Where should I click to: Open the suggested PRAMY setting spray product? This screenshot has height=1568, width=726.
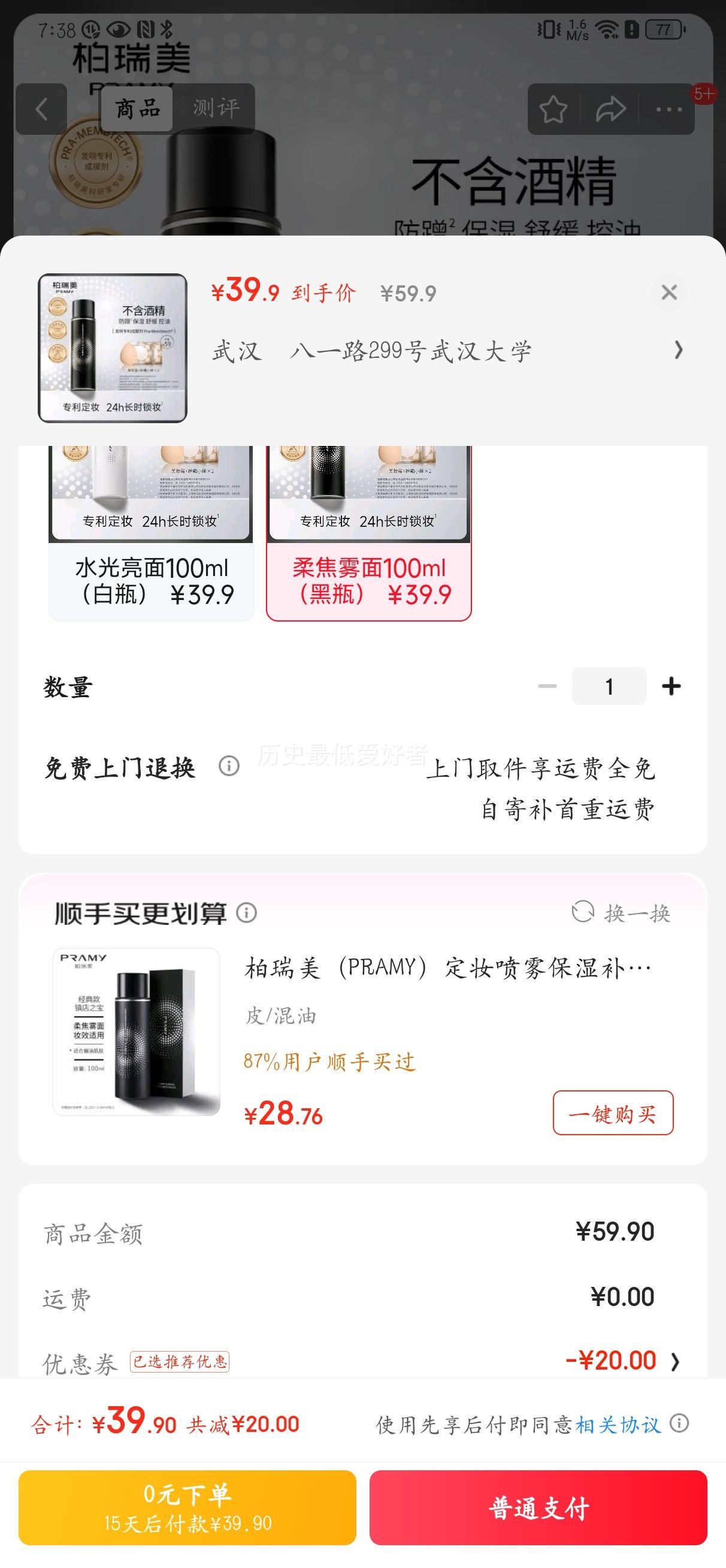click(x=137, y=1032)
